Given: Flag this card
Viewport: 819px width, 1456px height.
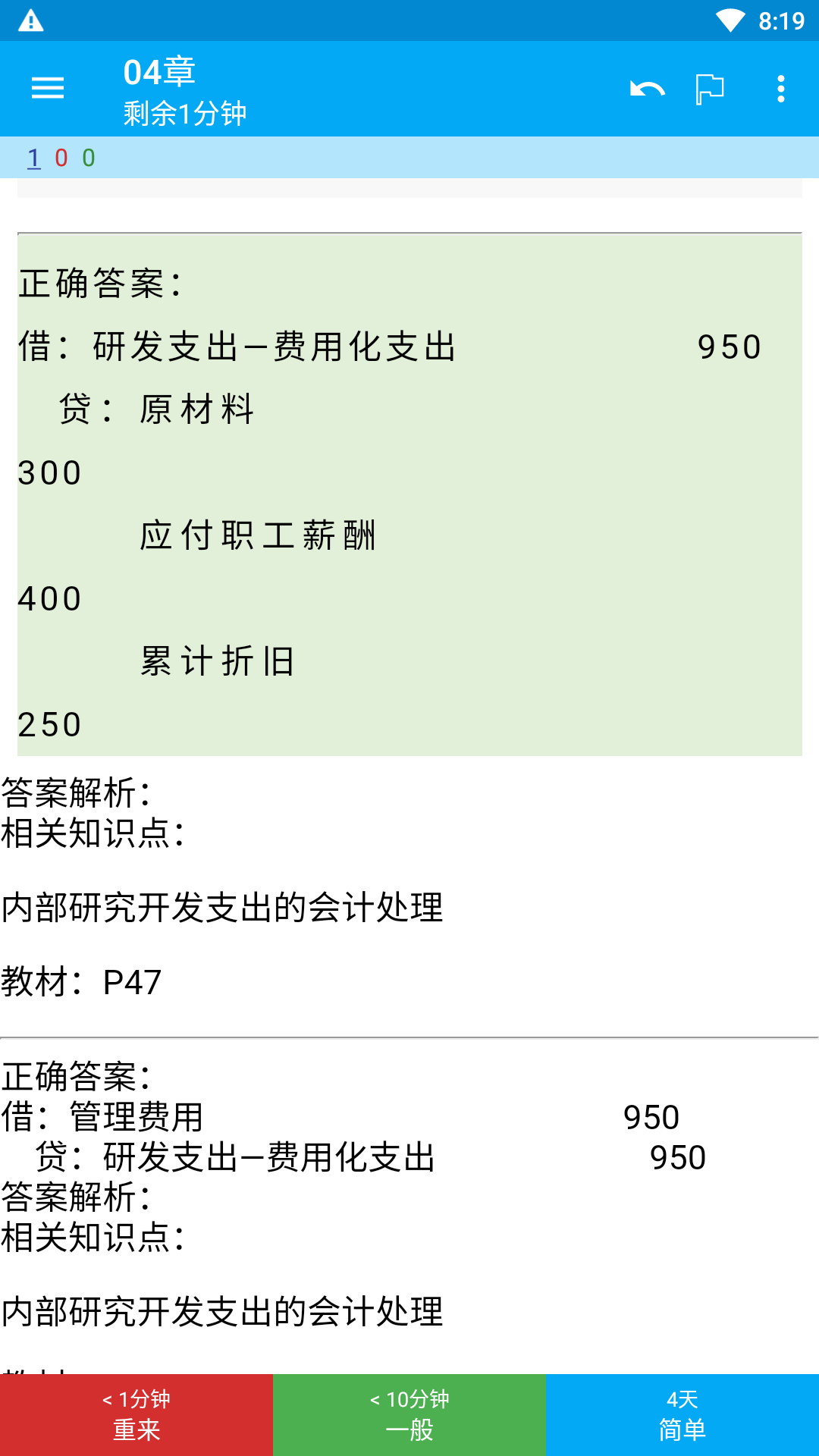Looking at the screenshot, I should 710,89.
